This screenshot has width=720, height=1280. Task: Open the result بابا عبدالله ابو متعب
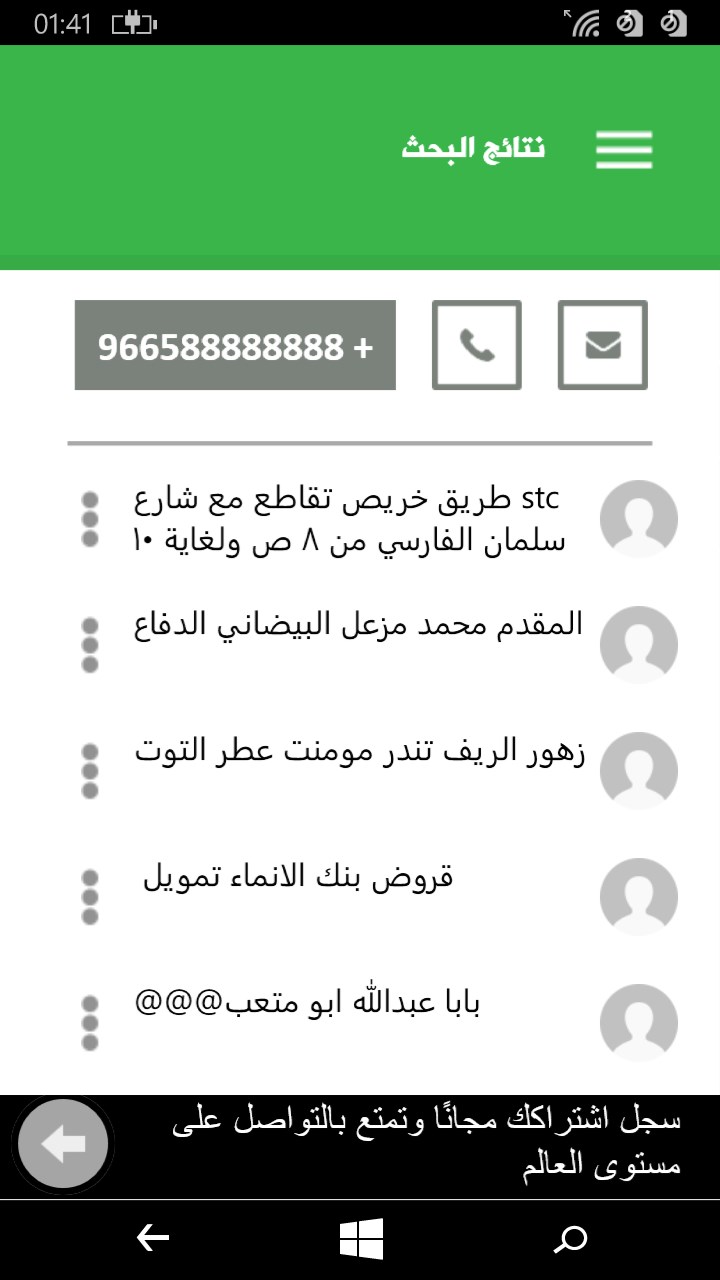pyautogui.click(x=308, y=1003)
